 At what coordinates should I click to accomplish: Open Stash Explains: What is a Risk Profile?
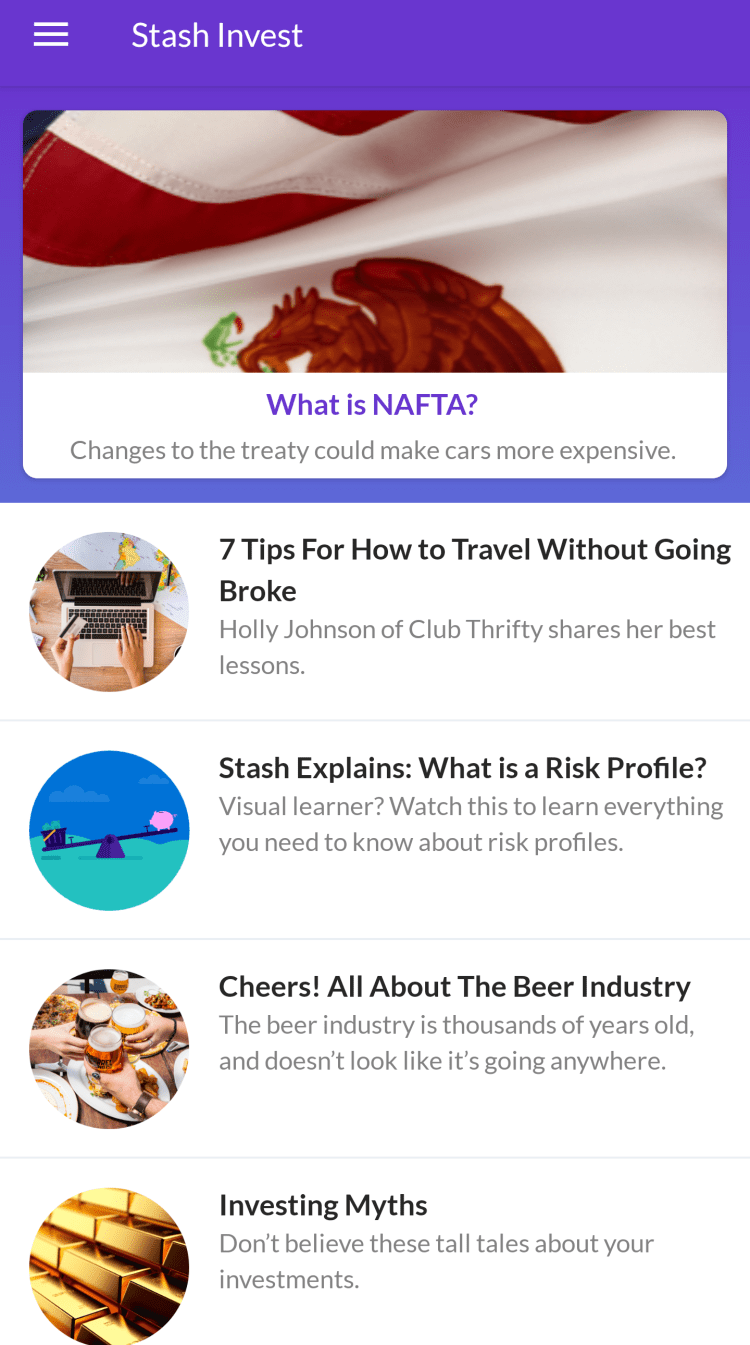tap(463, 768)
